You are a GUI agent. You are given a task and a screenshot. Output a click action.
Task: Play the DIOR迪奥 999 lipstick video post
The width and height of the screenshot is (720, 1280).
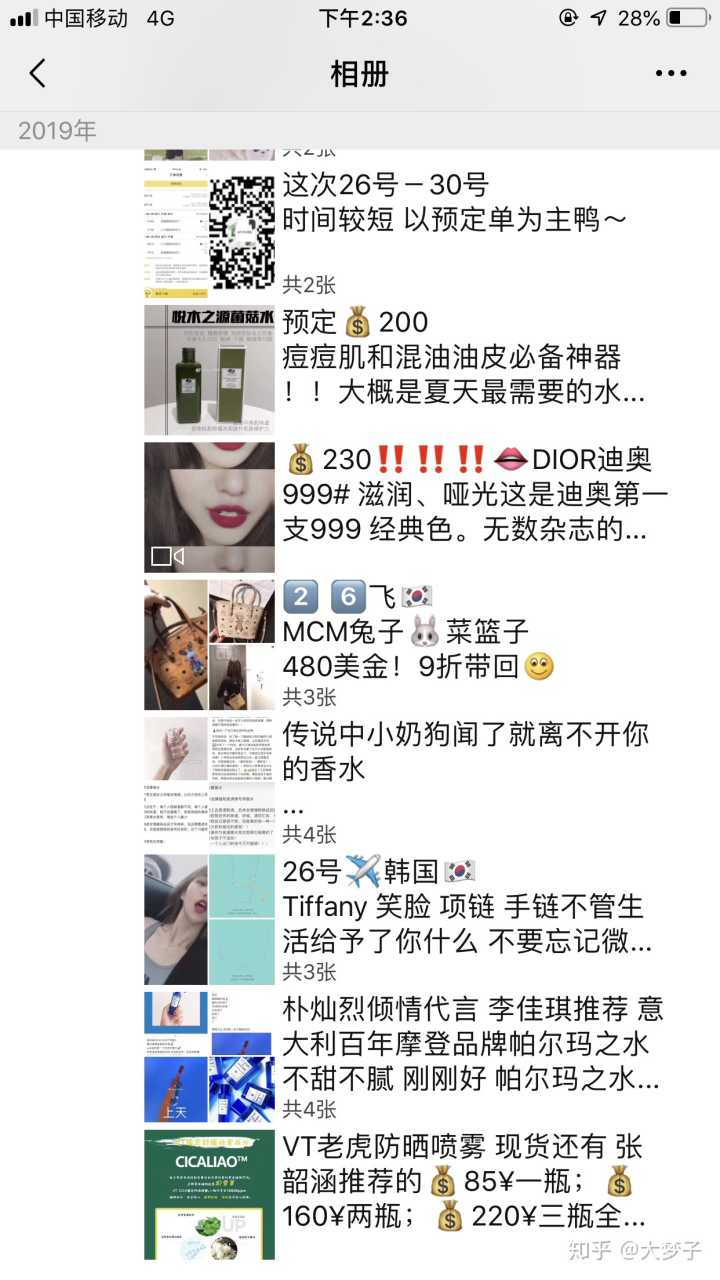[209, 508]
